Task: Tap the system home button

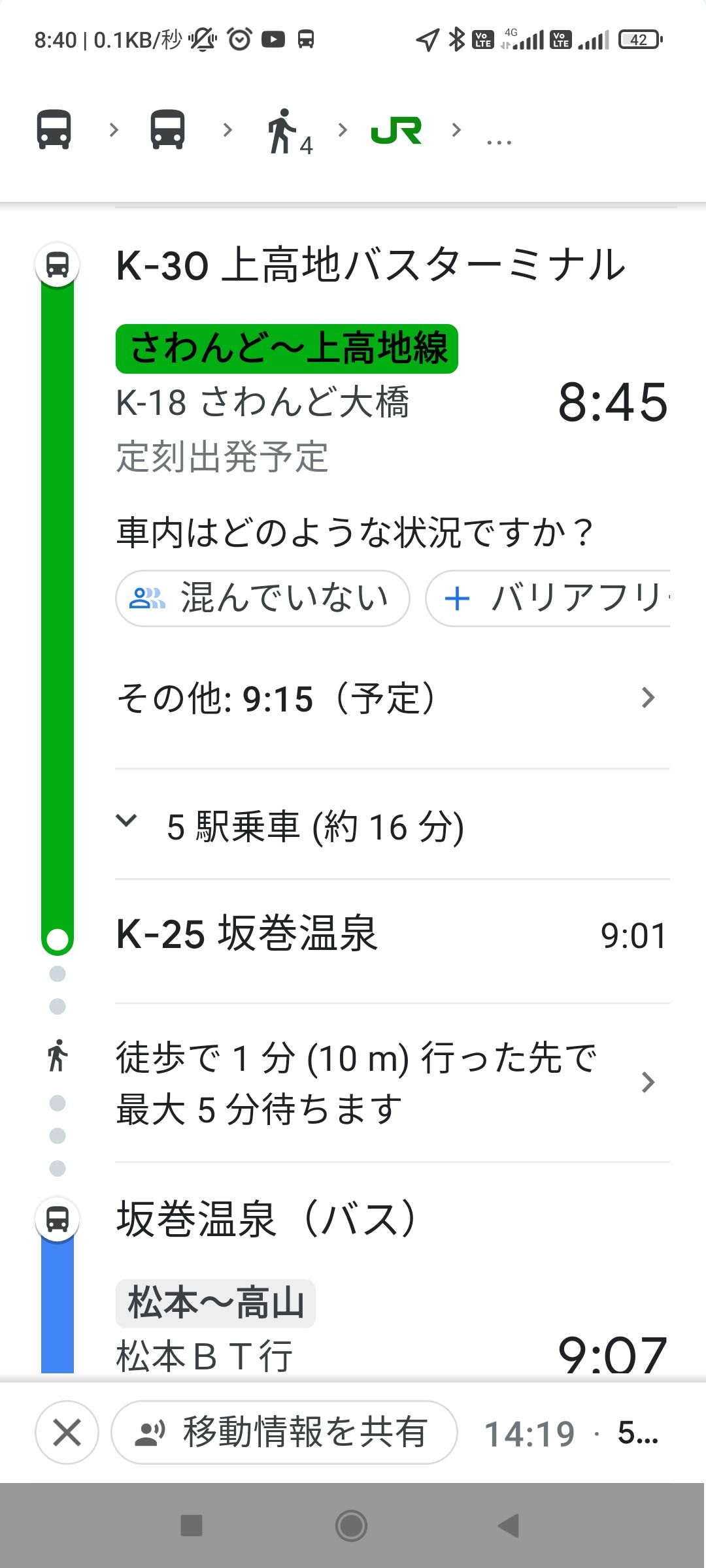Action: coord(352,1526)
